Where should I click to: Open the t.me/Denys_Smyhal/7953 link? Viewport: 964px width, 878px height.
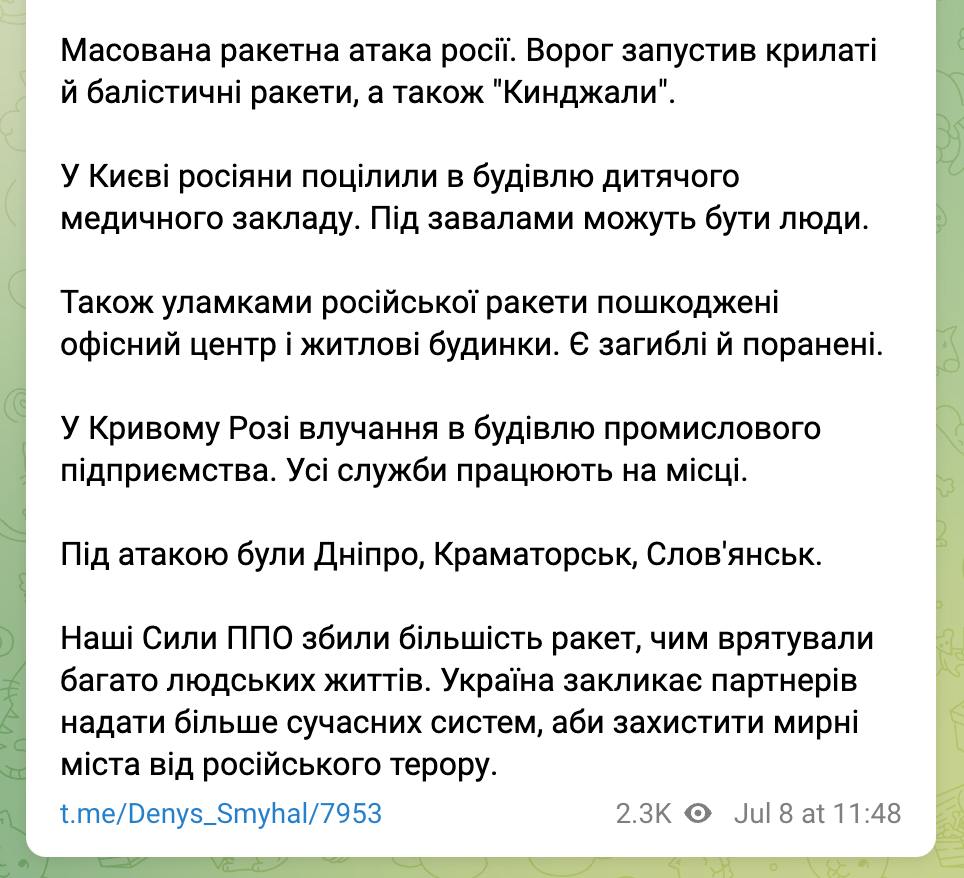[221, 813]
